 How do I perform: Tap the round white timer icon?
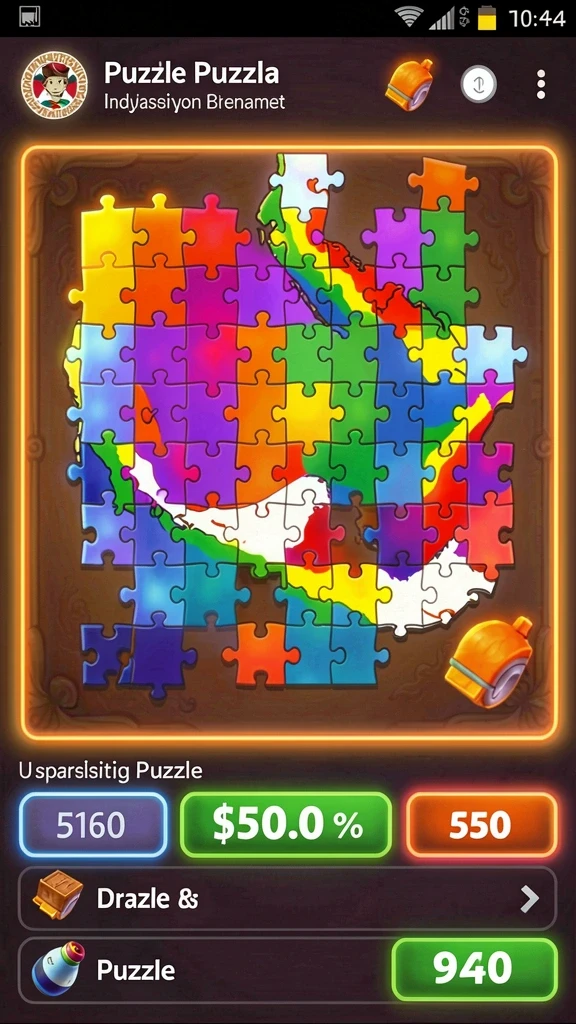(479, 85)
